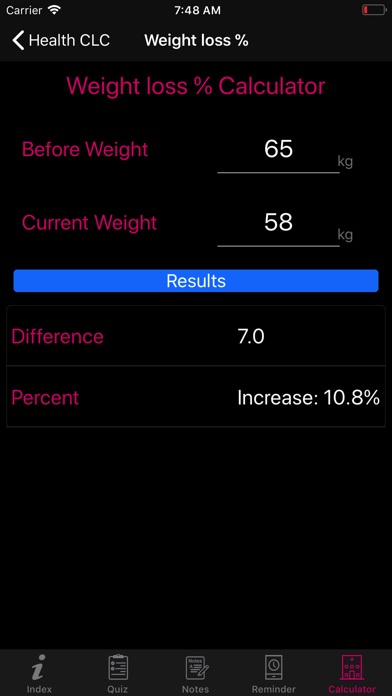Screen dimensions: 392x696
Task: Tap the blue Results button
Action: tap(196, 281)
